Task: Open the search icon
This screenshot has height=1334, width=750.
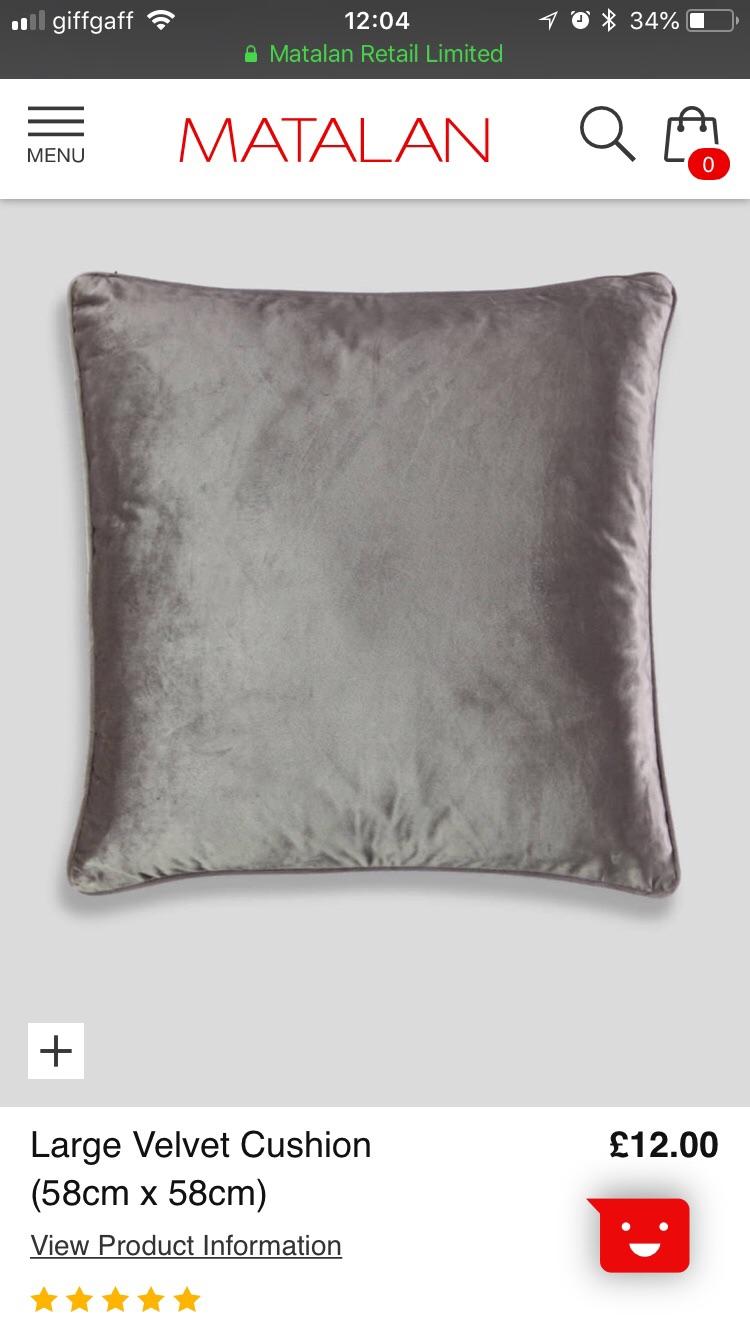Action: coord(606,134)
